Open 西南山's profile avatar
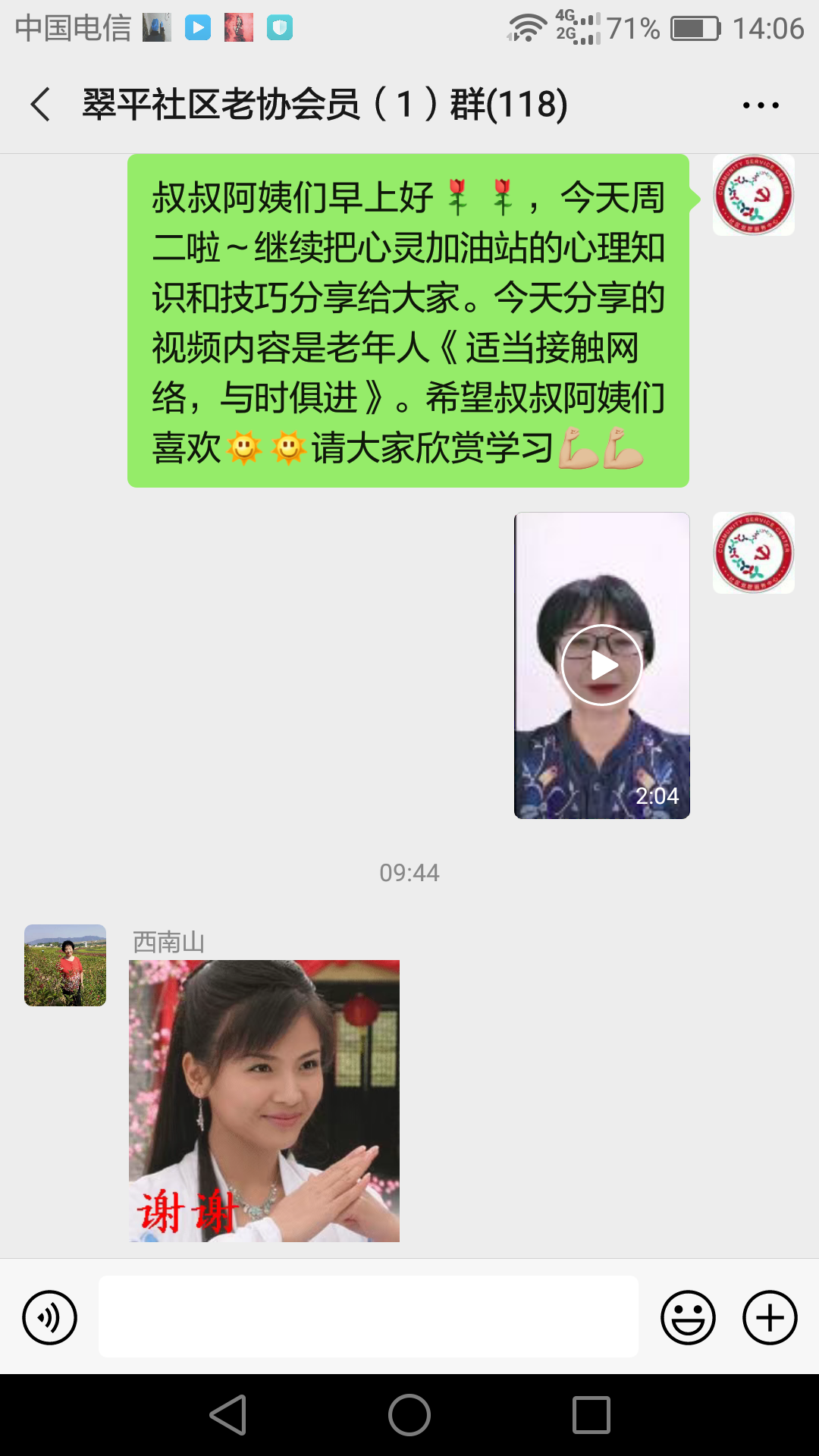 point(65,965)
